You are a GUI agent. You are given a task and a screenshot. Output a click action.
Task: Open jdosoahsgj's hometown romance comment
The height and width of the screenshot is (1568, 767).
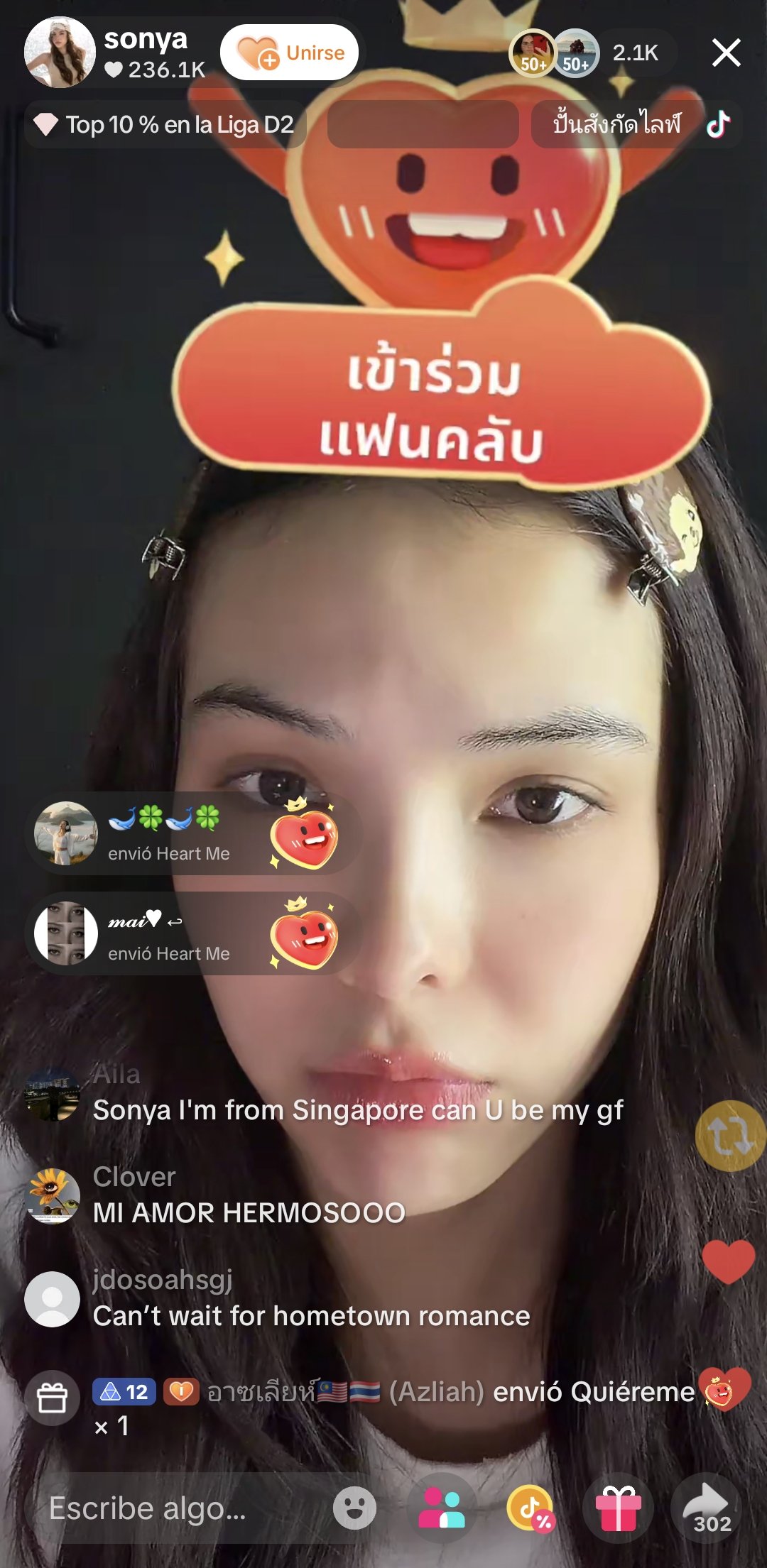tap(311, 1315)
